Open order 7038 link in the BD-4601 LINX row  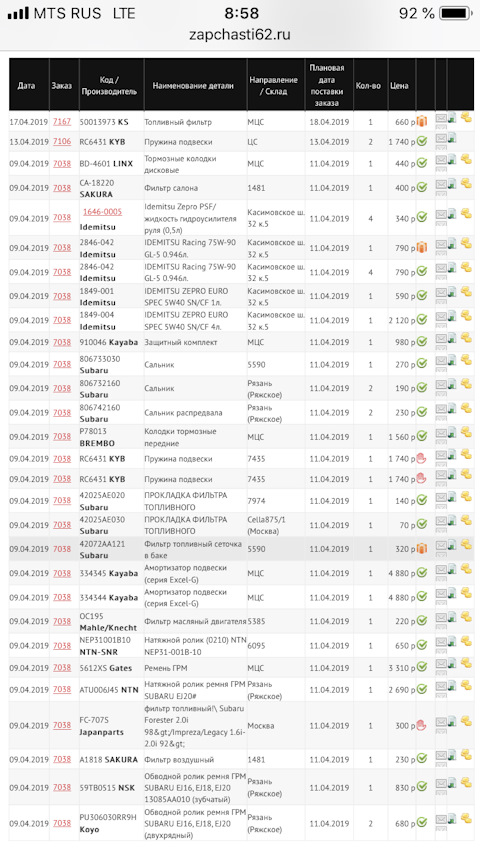click(62, 163)
